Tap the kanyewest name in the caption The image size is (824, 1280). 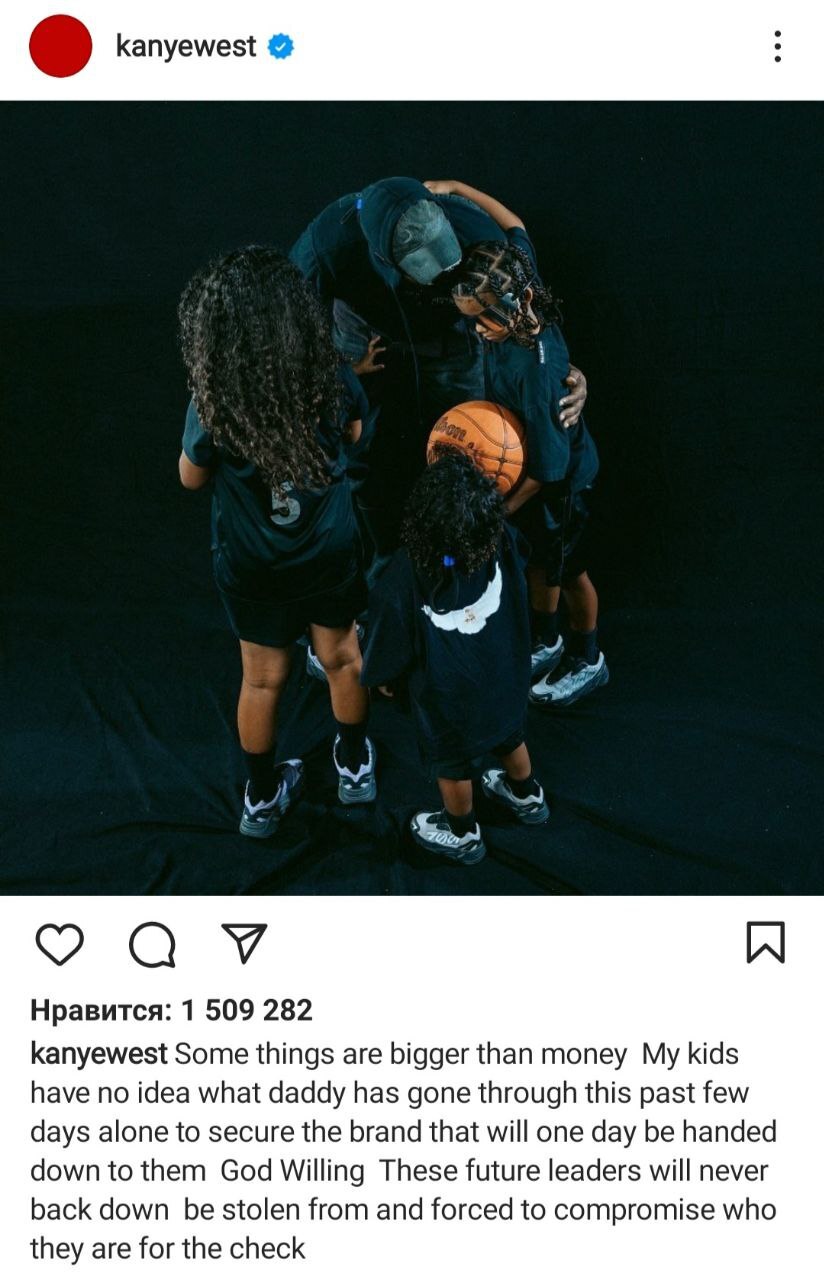pyautogui.click(x=99, y=1054)
